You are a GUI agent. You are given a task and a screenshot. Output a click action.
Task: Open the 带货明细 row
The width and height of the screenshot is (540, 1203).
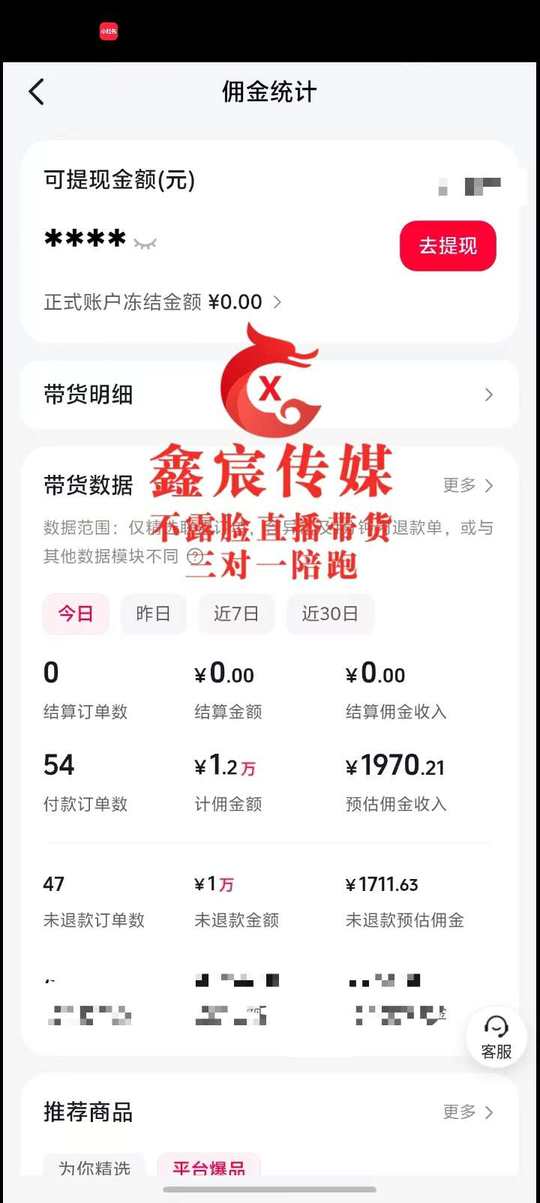[269, 395]
